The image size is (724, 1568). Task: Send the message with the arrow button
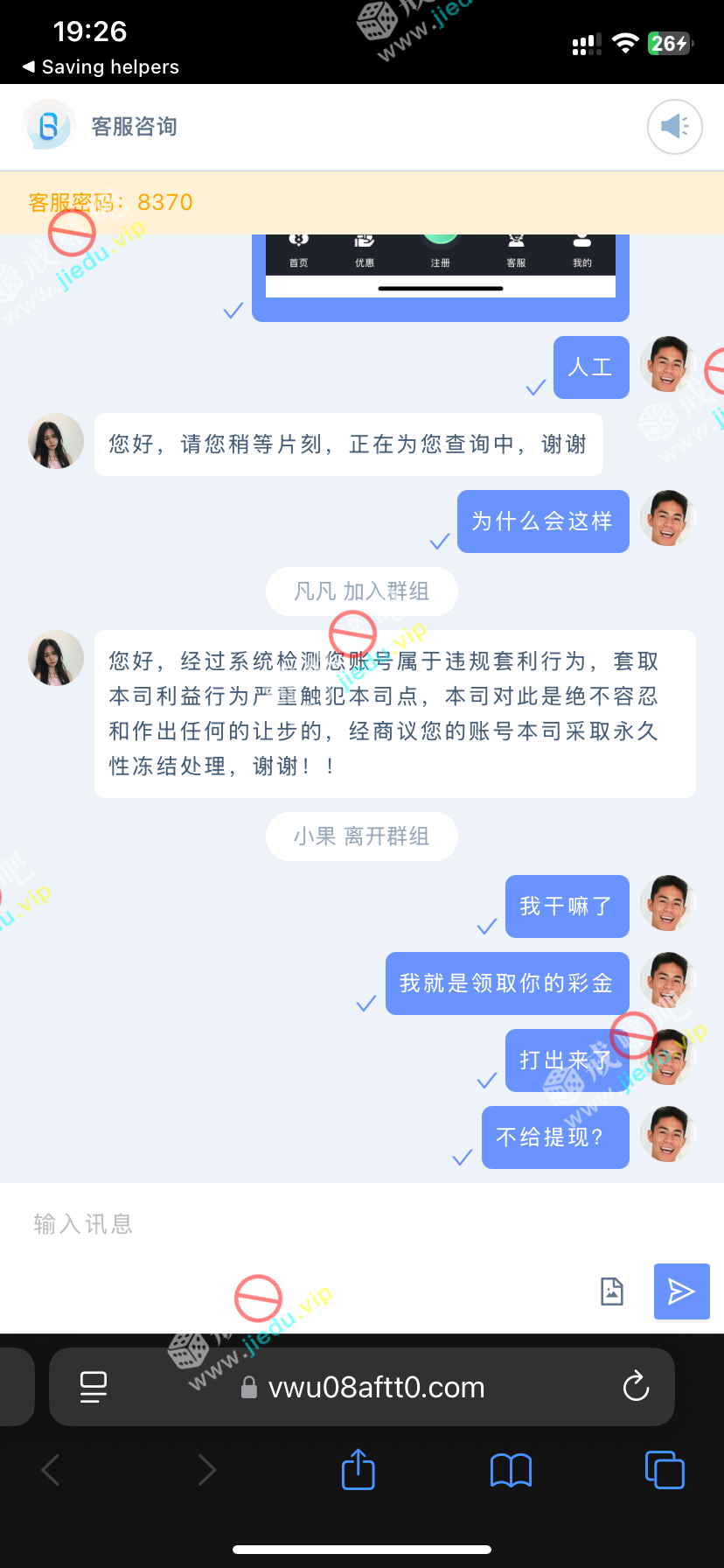(x=682, y=1291)
